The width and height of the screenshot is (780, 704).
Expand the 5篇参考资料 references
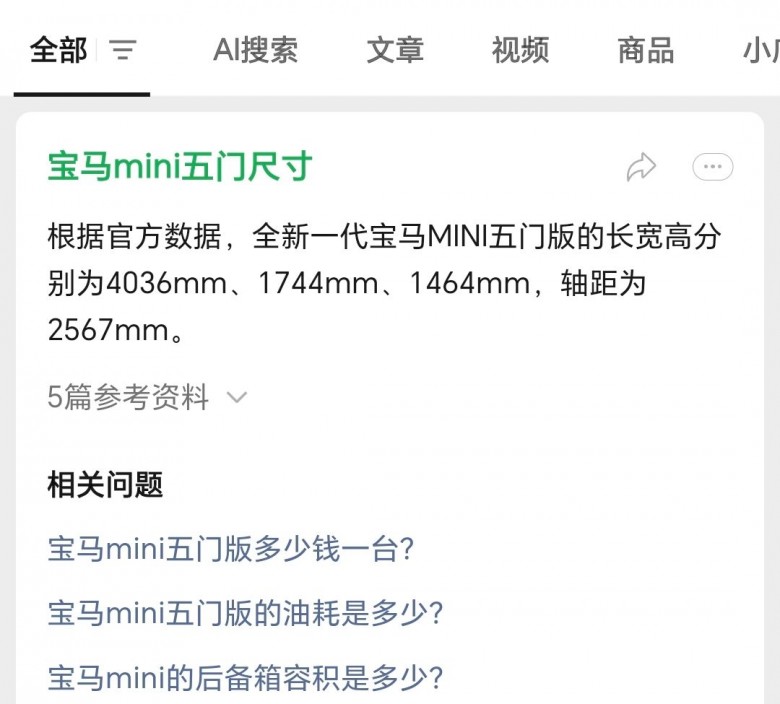[147, 397]
